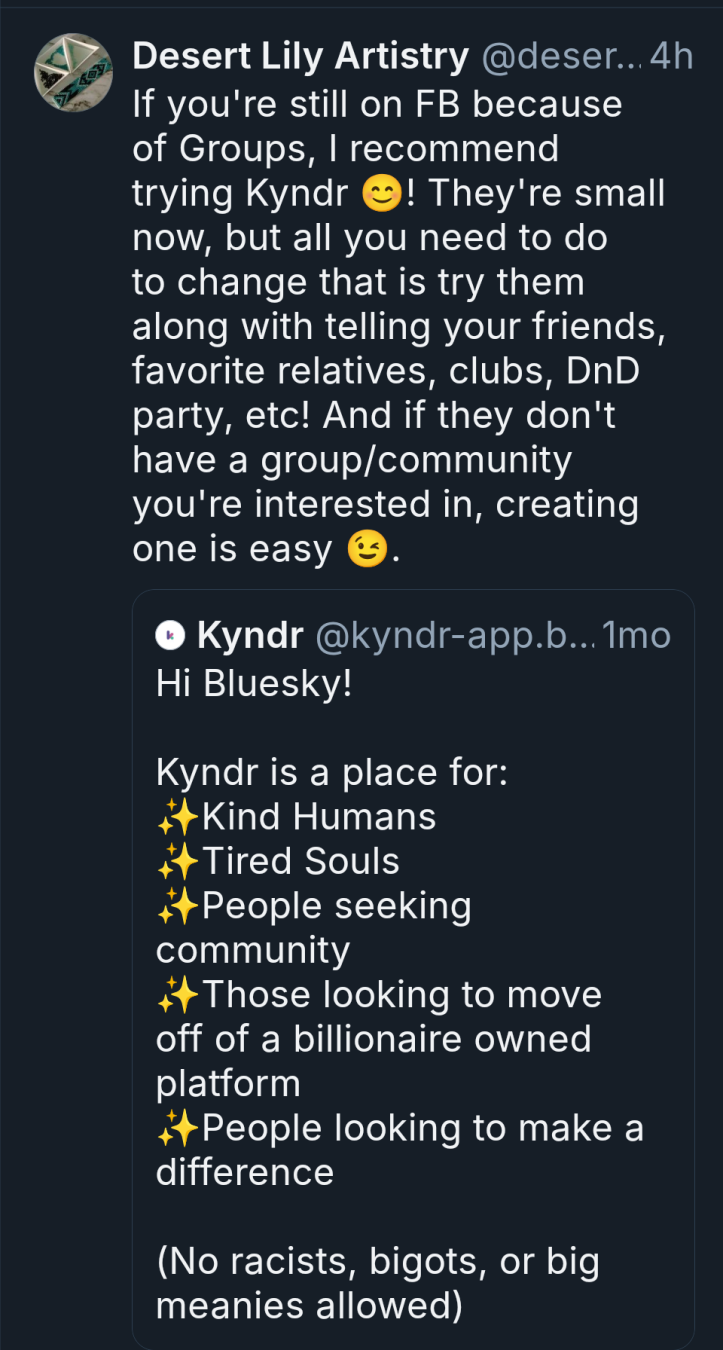This screenshot has width=723, height=1350.
Task: Tap the Desert Lily Artistry author name
Action: click(300, 57)
